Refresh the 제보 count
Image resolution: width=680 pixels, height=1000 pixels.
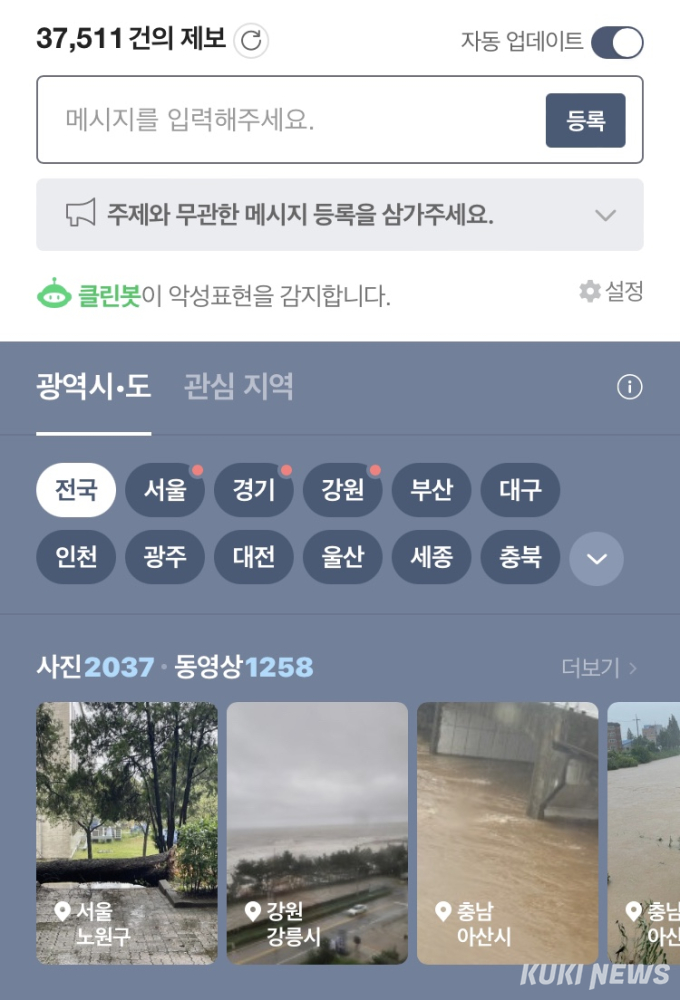[x=251, y=41]
